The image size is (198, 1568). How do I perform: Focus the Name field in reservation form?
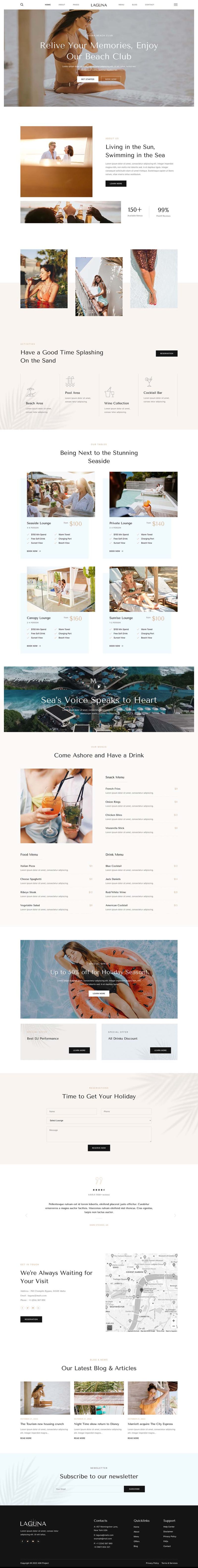pyautogui.click(x=72, y=1111)
